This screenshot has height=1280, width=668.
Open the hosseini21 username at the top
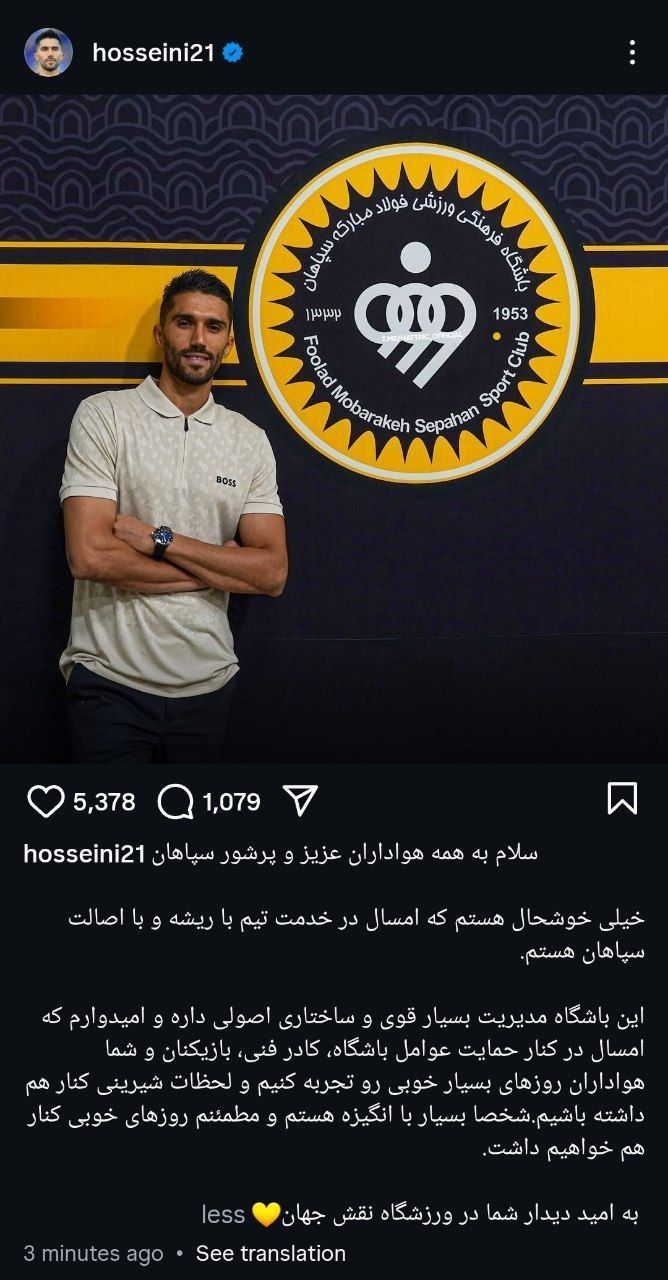[153, 54]
